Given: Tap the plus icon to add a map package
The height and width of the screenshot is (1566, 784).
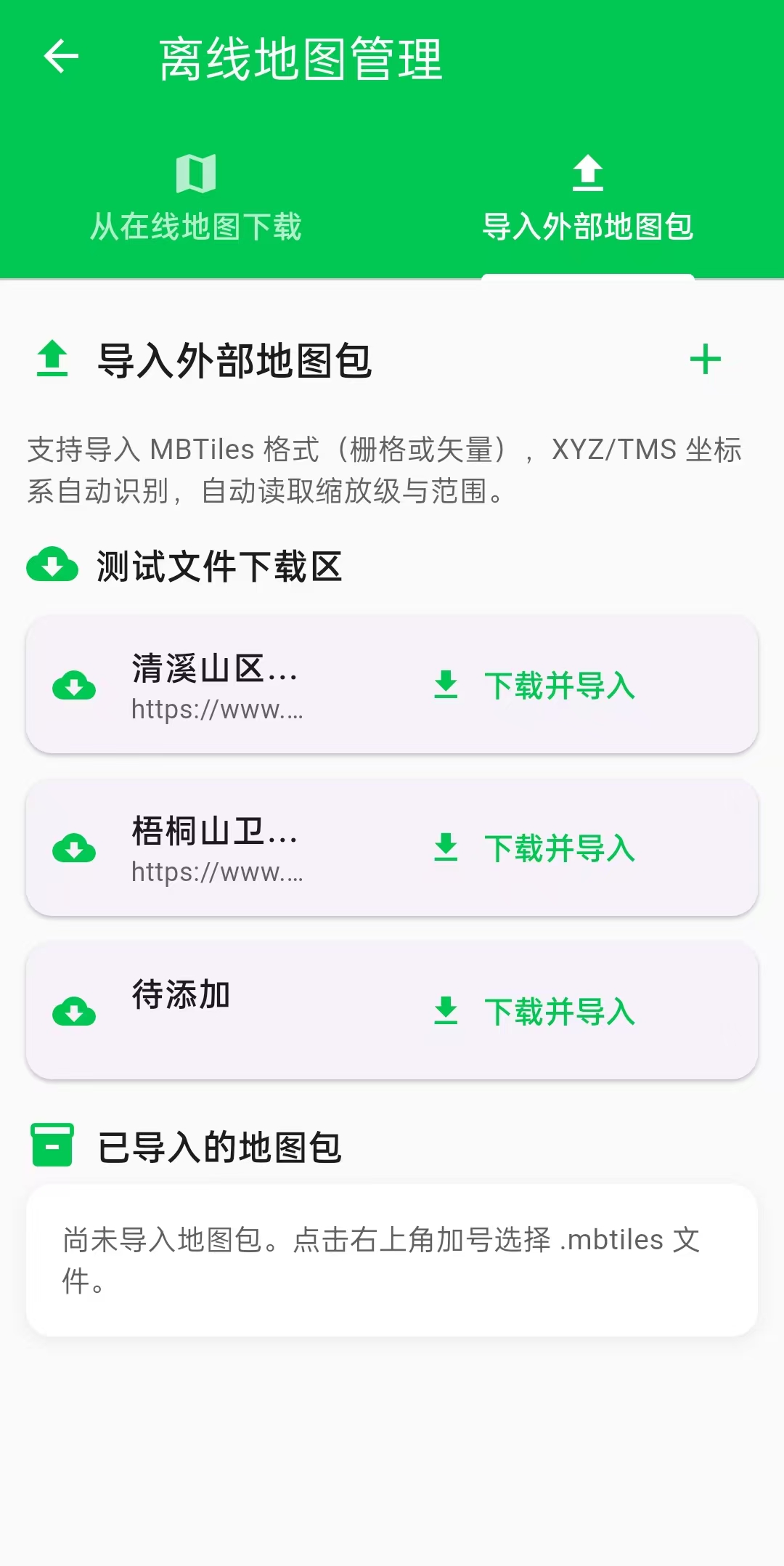Looking at the screenshot, I should [705, 360].
